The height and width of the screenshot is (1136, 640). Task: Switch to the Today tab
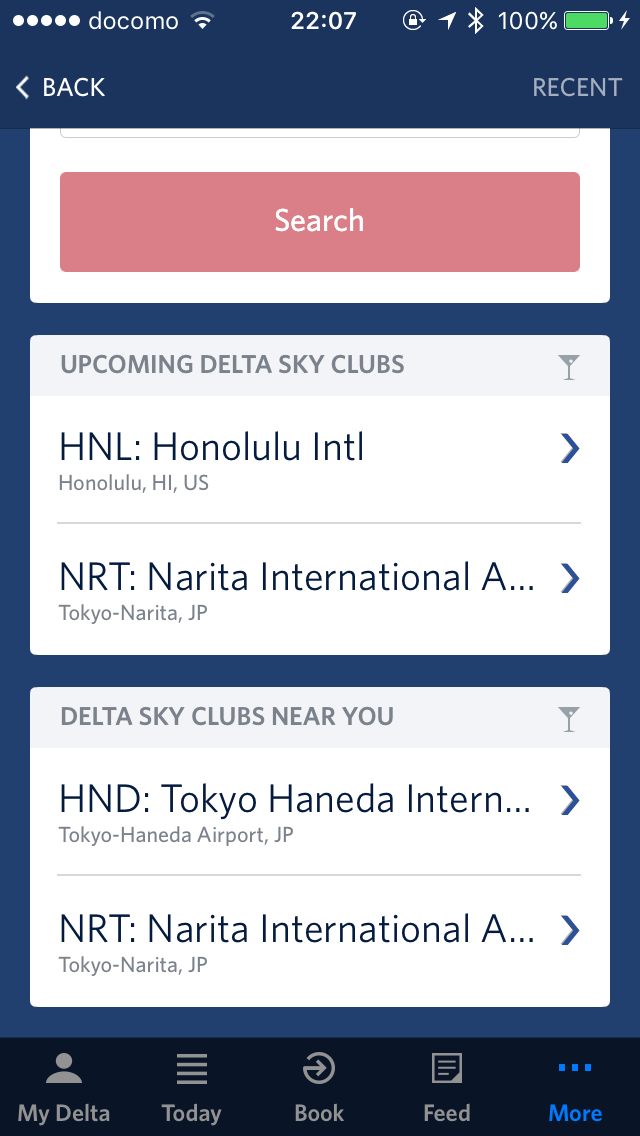pos(191,1086)
